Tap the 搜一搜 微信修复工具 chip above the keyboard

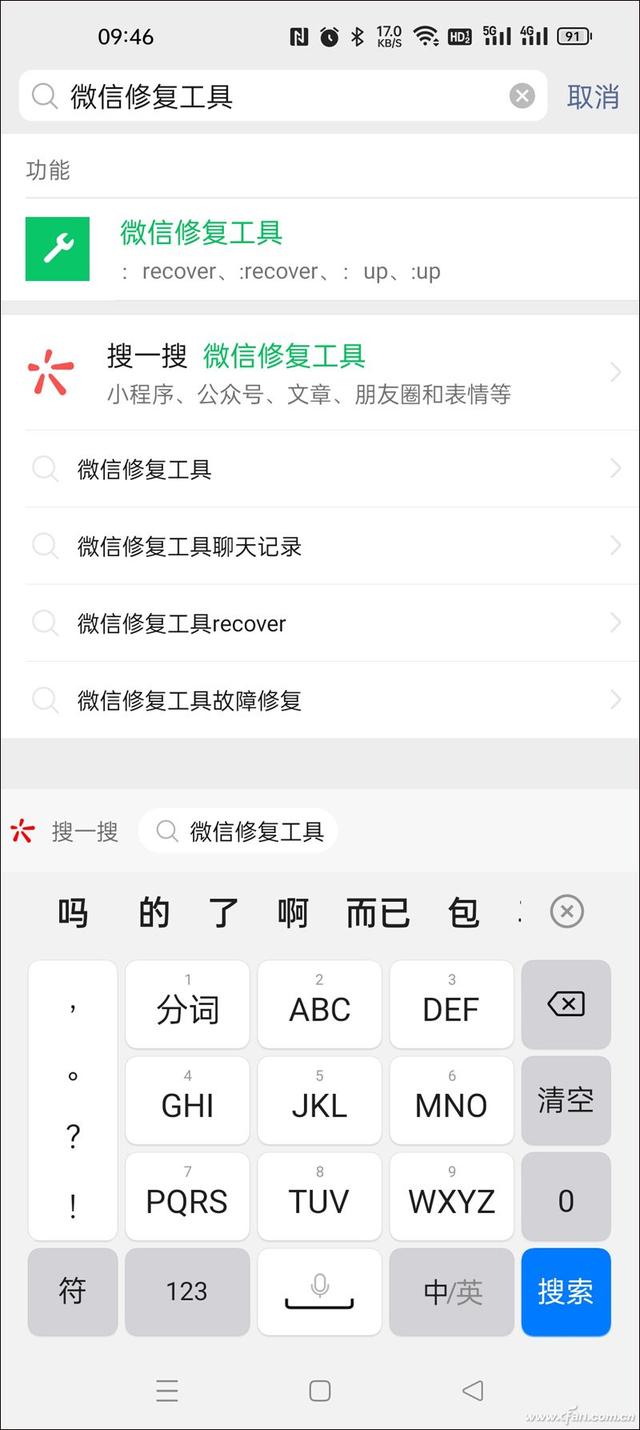(238, 831)
